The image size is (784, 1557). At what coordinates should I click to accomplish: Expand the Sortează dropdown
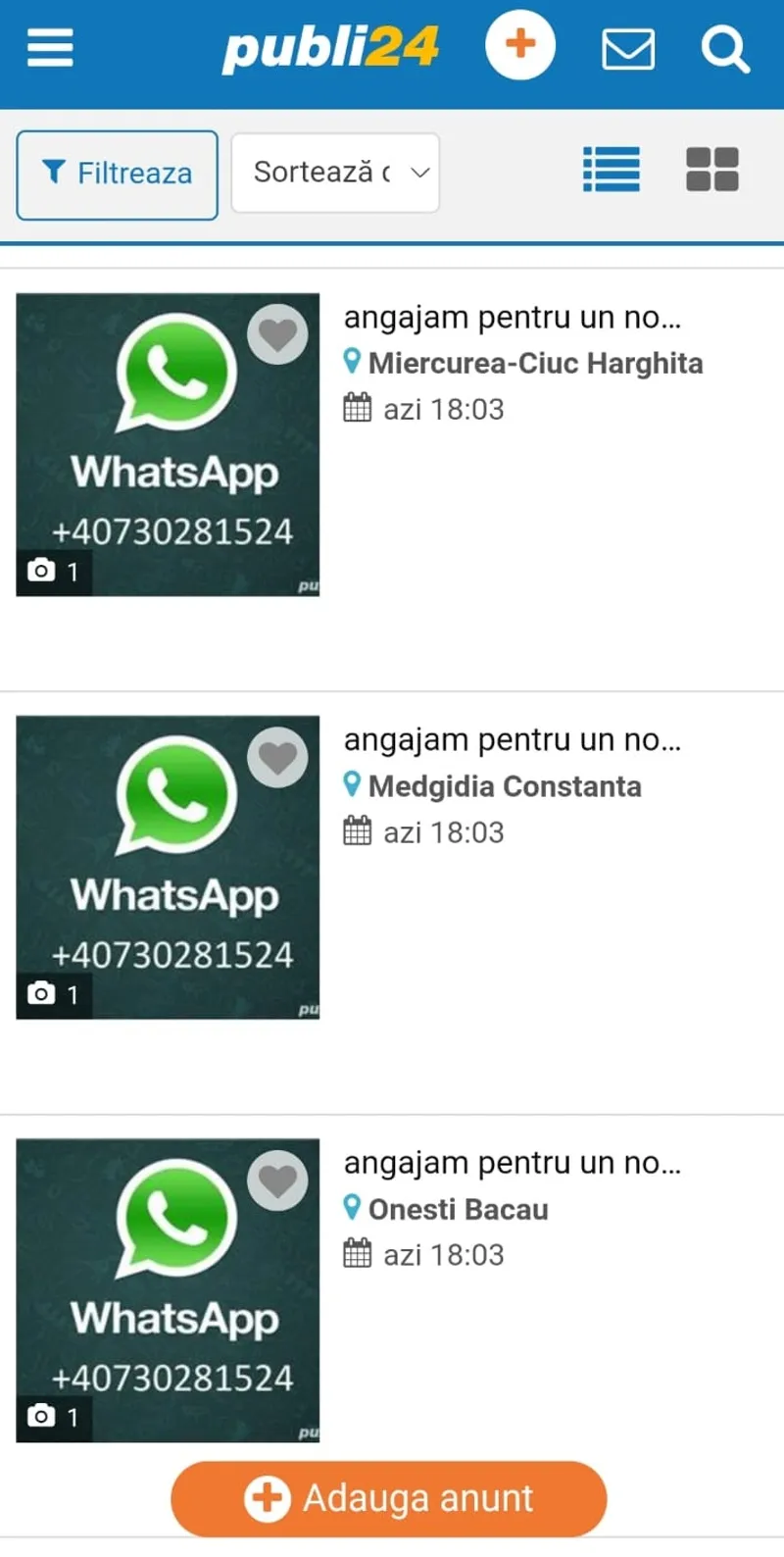pyautogui.click(x=335, y=174)
